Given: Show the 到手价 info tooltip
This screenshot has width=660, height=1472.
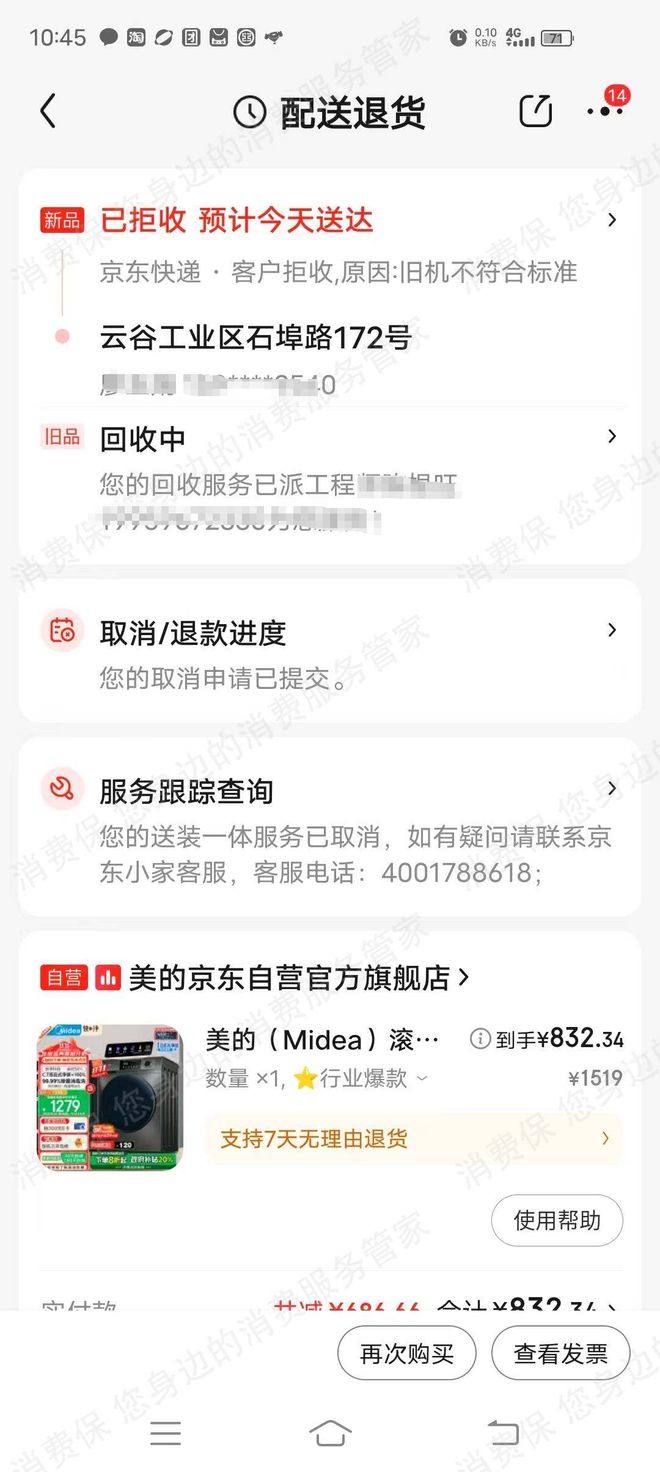Looking at the screenshot, I should point(480,1039).
